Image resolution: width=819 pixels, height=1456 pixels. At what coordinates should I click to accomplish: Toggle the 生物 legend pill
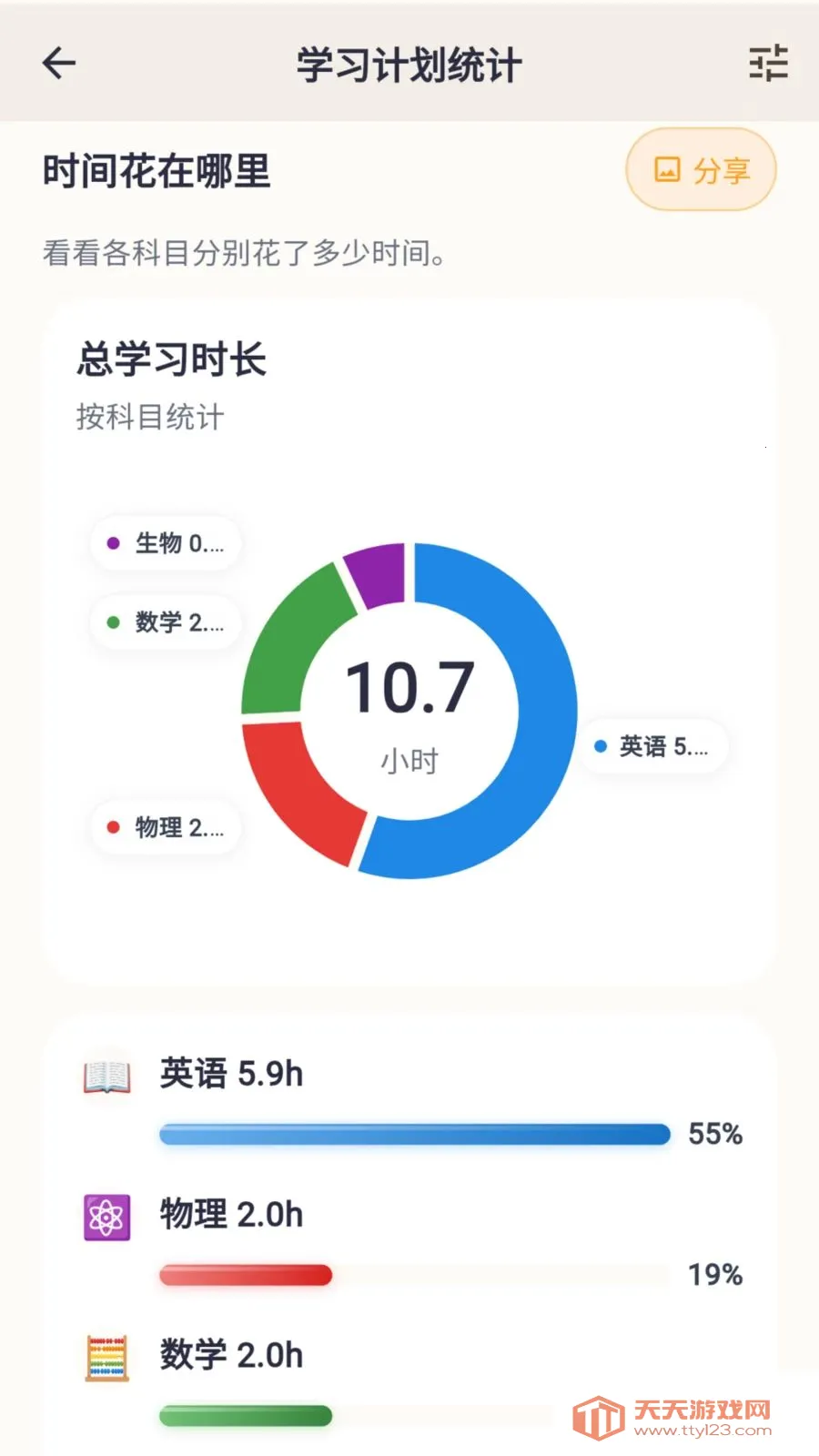(x=164, y=543)
